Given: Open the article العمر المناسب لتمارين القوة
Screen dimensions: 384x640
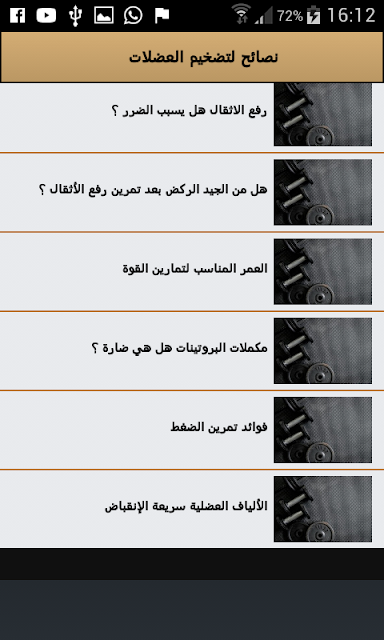Looking at the screenshot, I should tap(192, 271).
